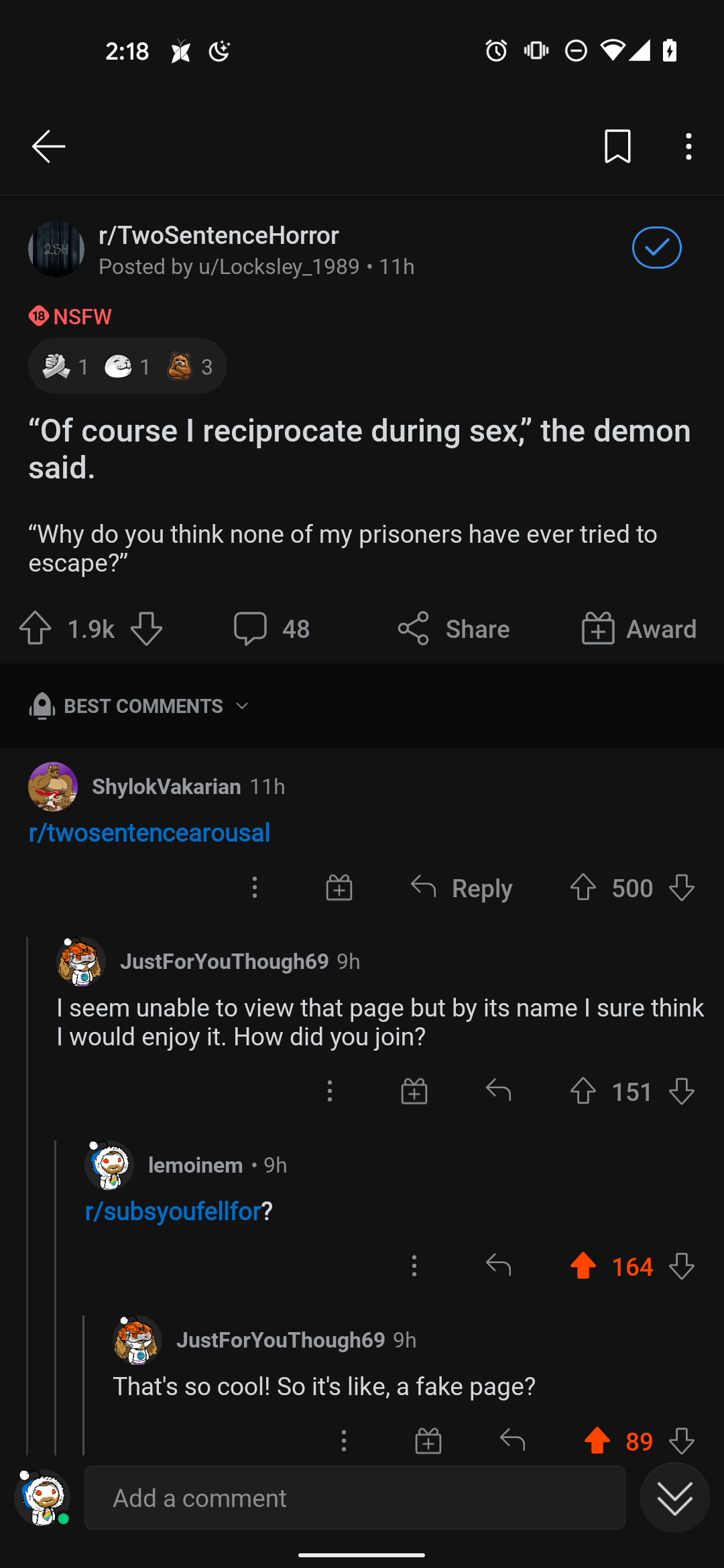This screenshot has height=1568, width=724.
Task: Upvote ShylokVakarian's comment
Action: point(583,888)
